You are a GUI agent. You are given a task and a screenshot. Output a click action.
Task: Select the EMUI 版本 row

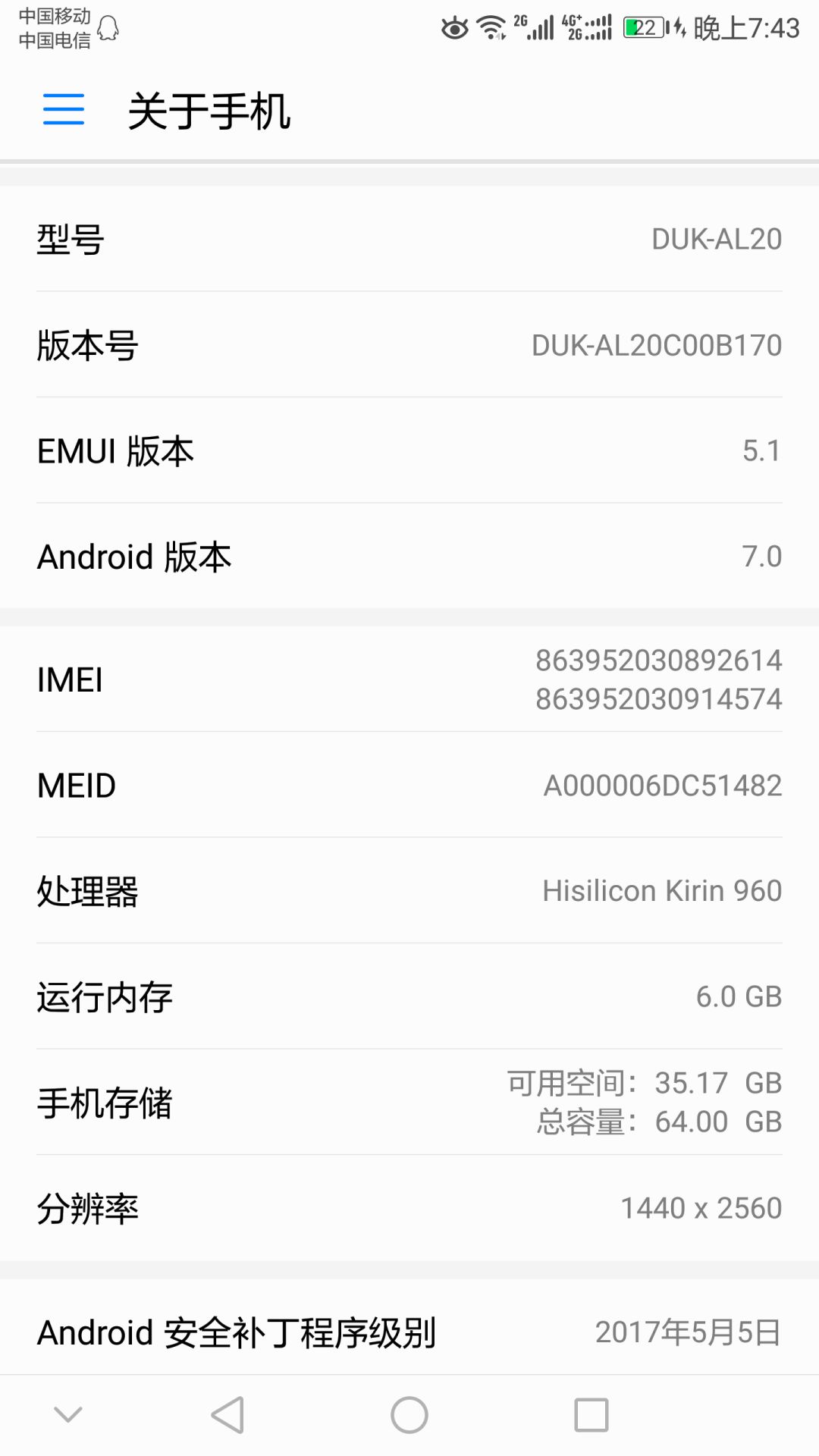[409, 450]
